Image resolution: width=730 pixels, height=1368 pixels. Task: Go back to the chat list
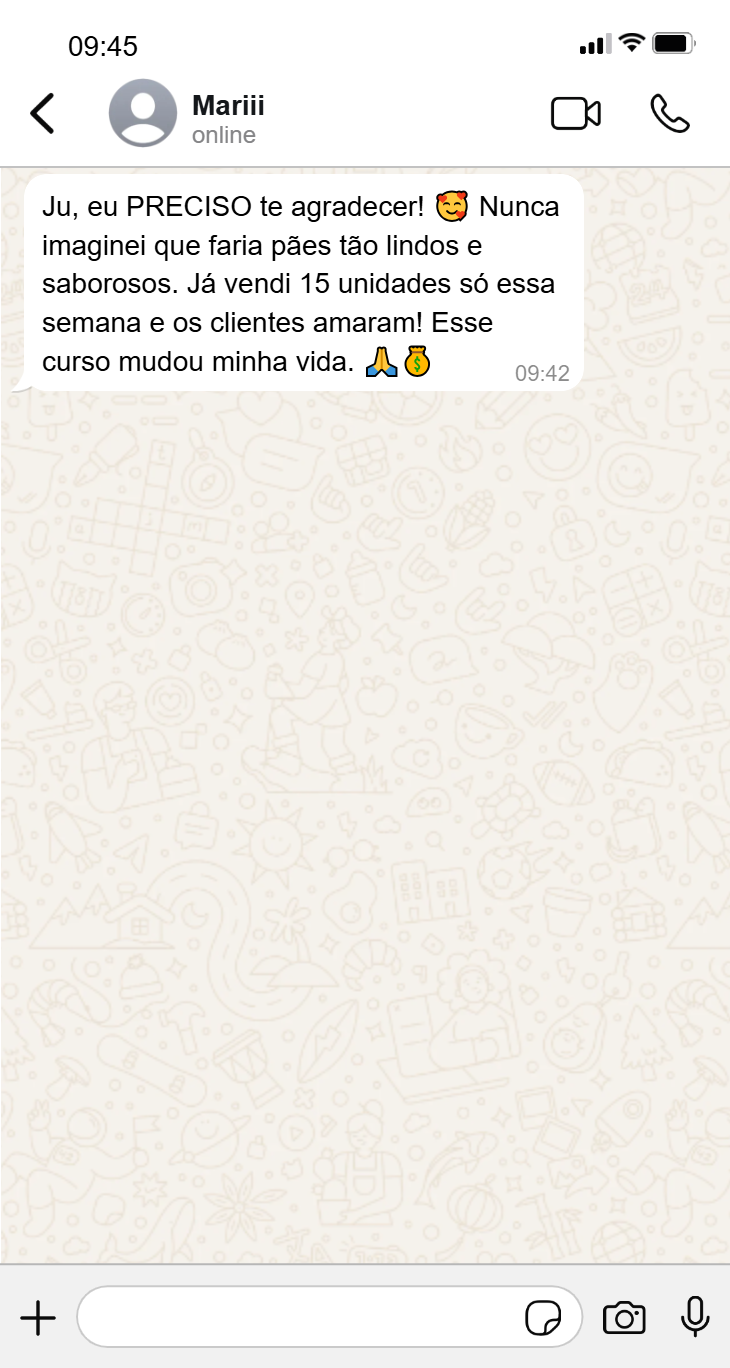point(42,114)
